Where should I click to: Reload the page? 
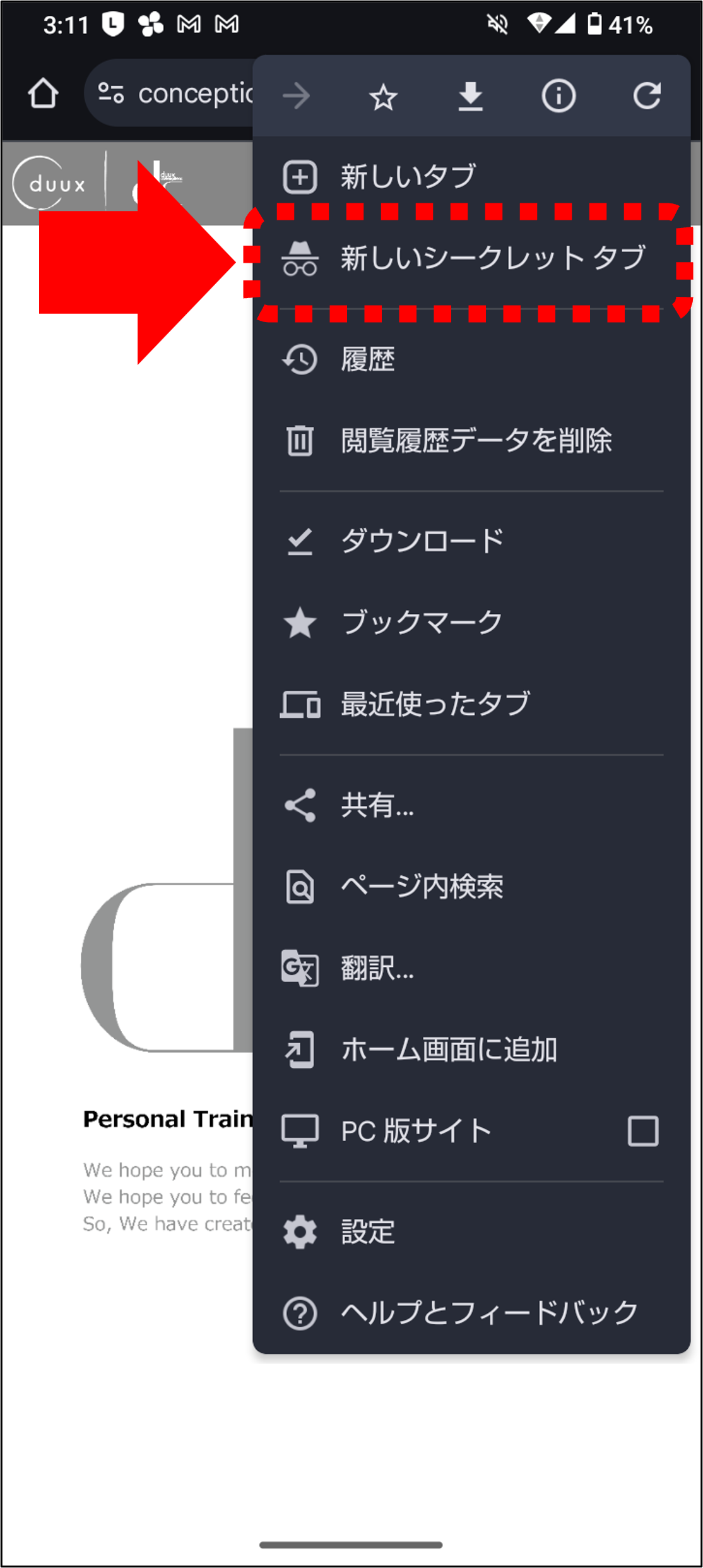point(647,97)
